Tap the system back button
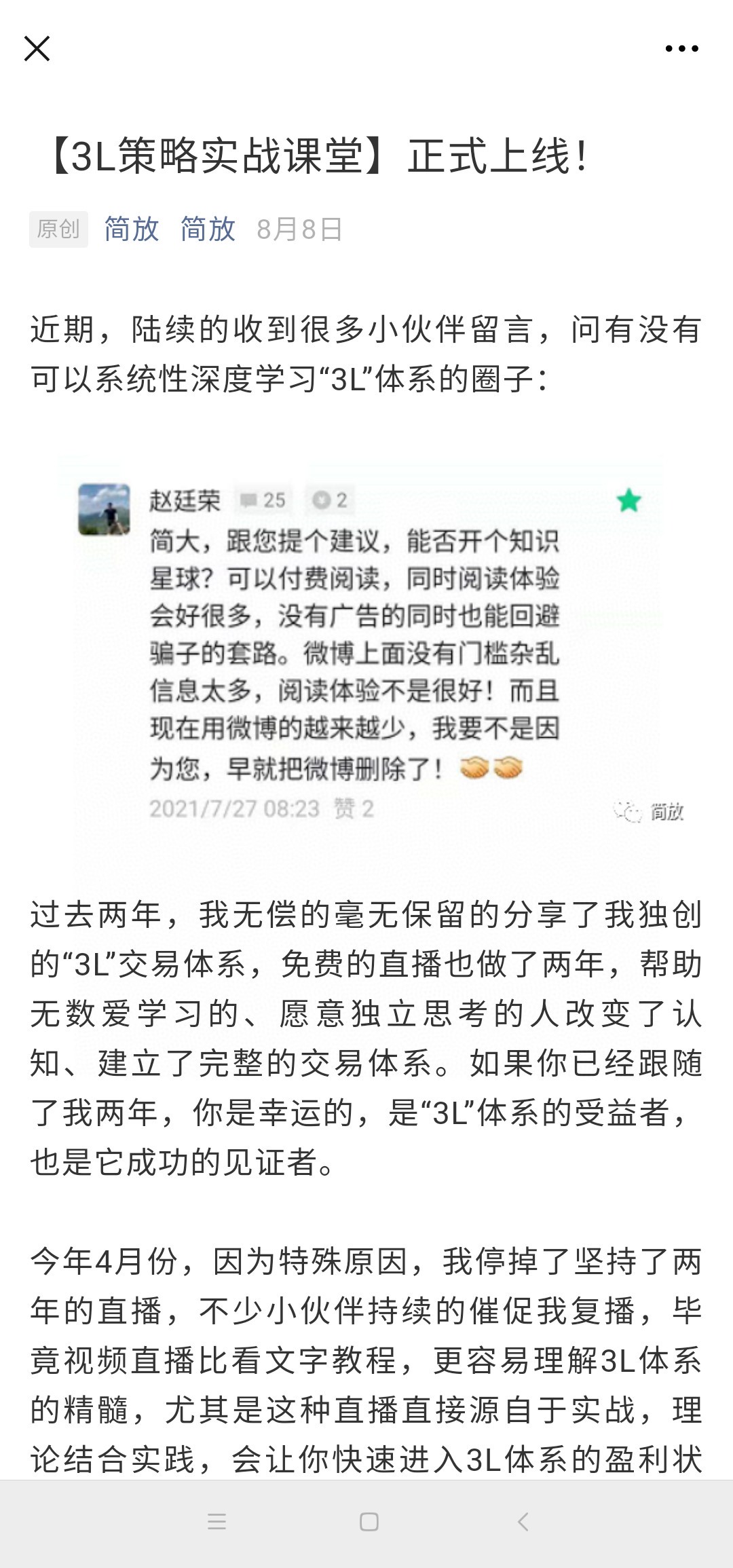 click(x=523, y=1522)
